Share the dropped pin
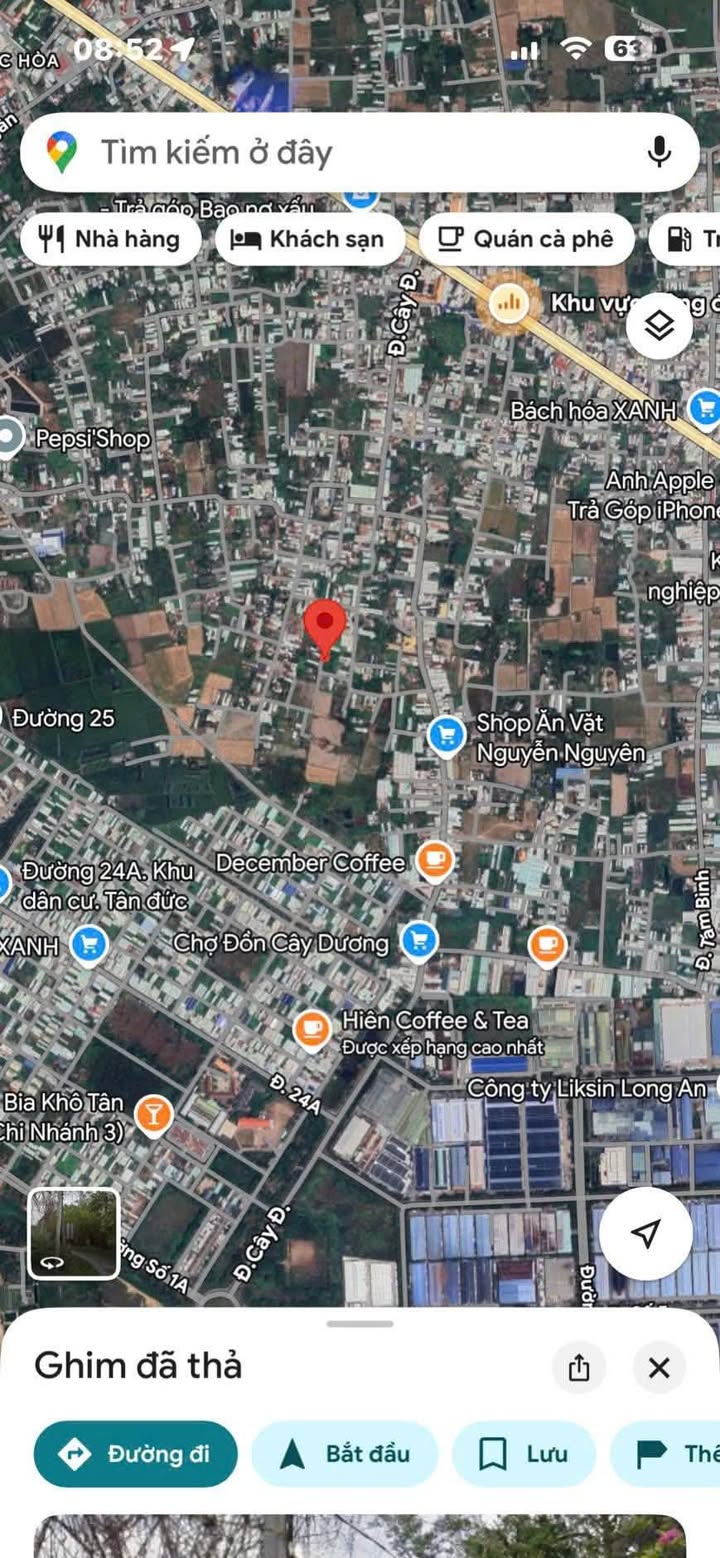This screenshot has height=1558, width=720. tap(579, 1367)
